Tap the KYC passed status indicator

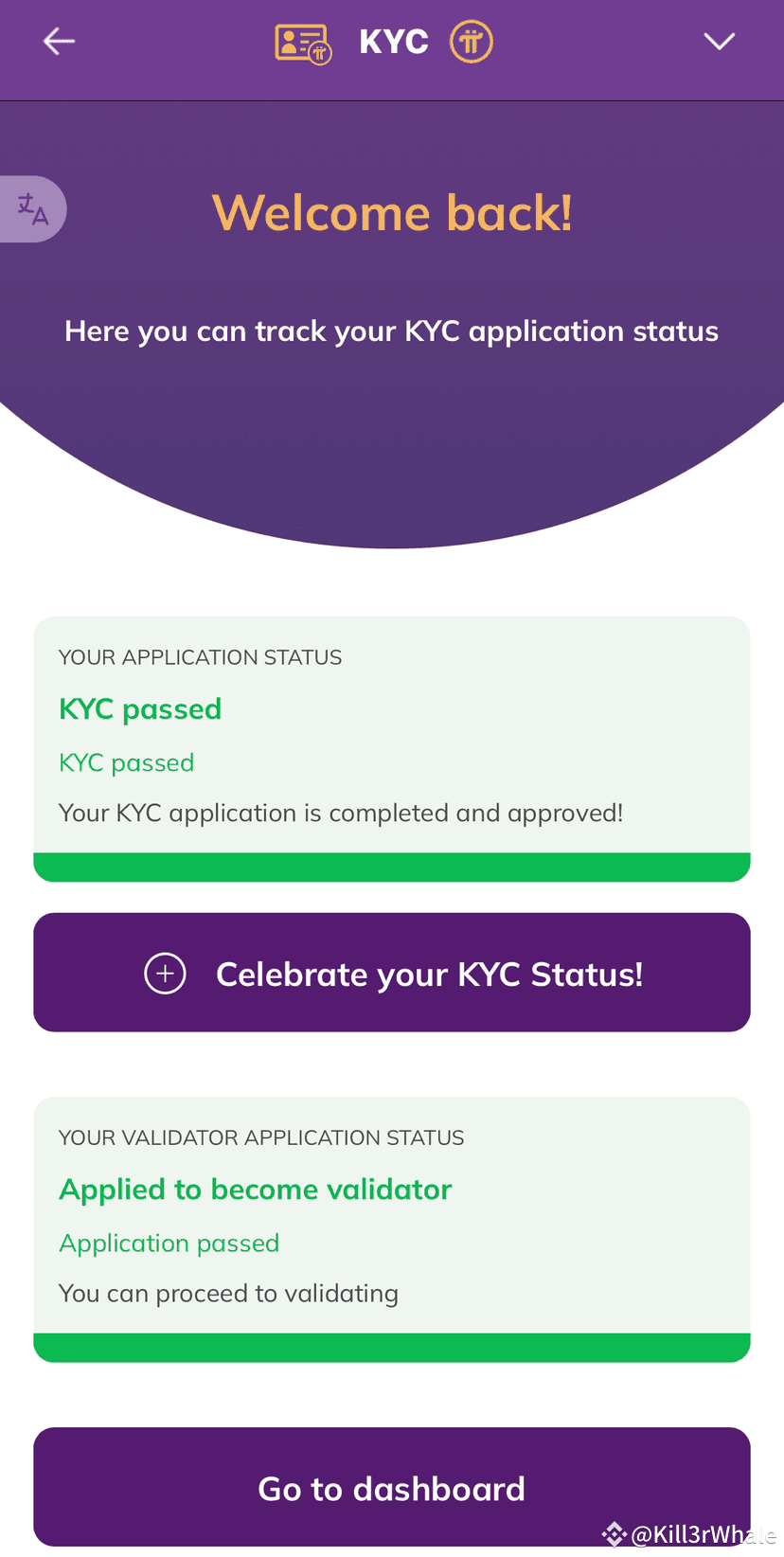point(140,708)
